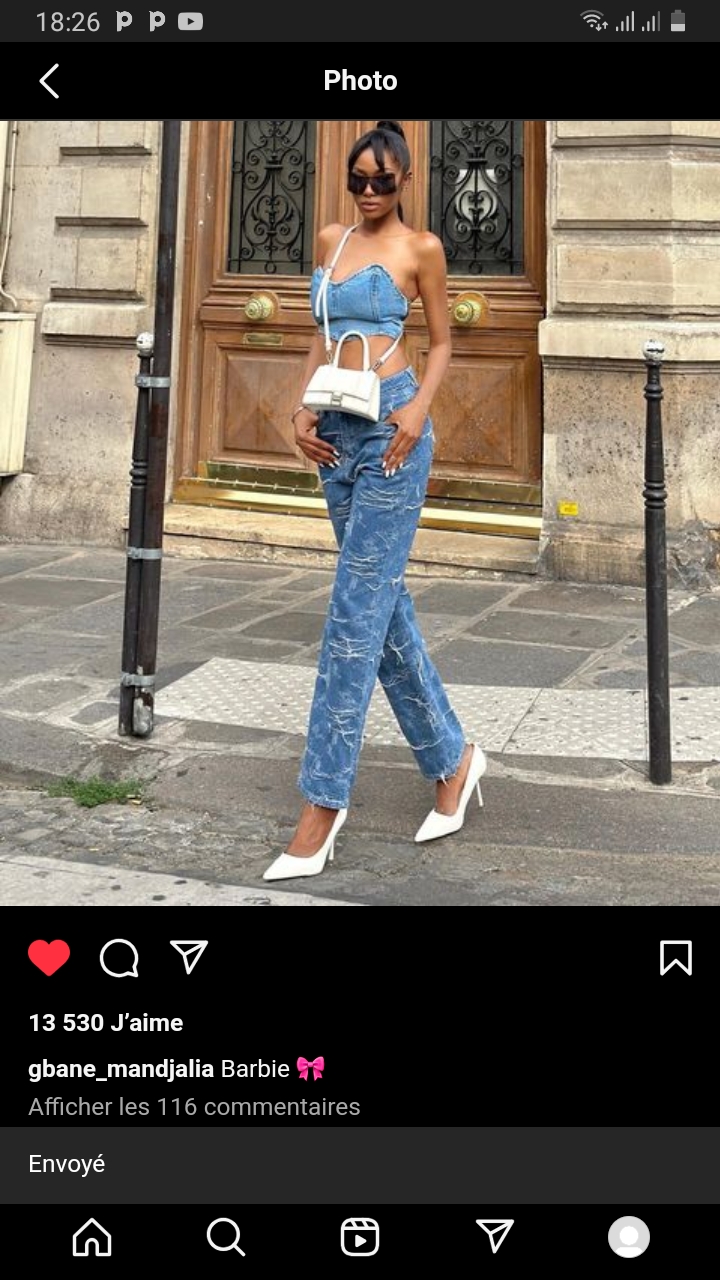Image resolution: width=720 pixels, height=1280 pixels.
Task: Go back from the Photo screen
Action: 49,81
